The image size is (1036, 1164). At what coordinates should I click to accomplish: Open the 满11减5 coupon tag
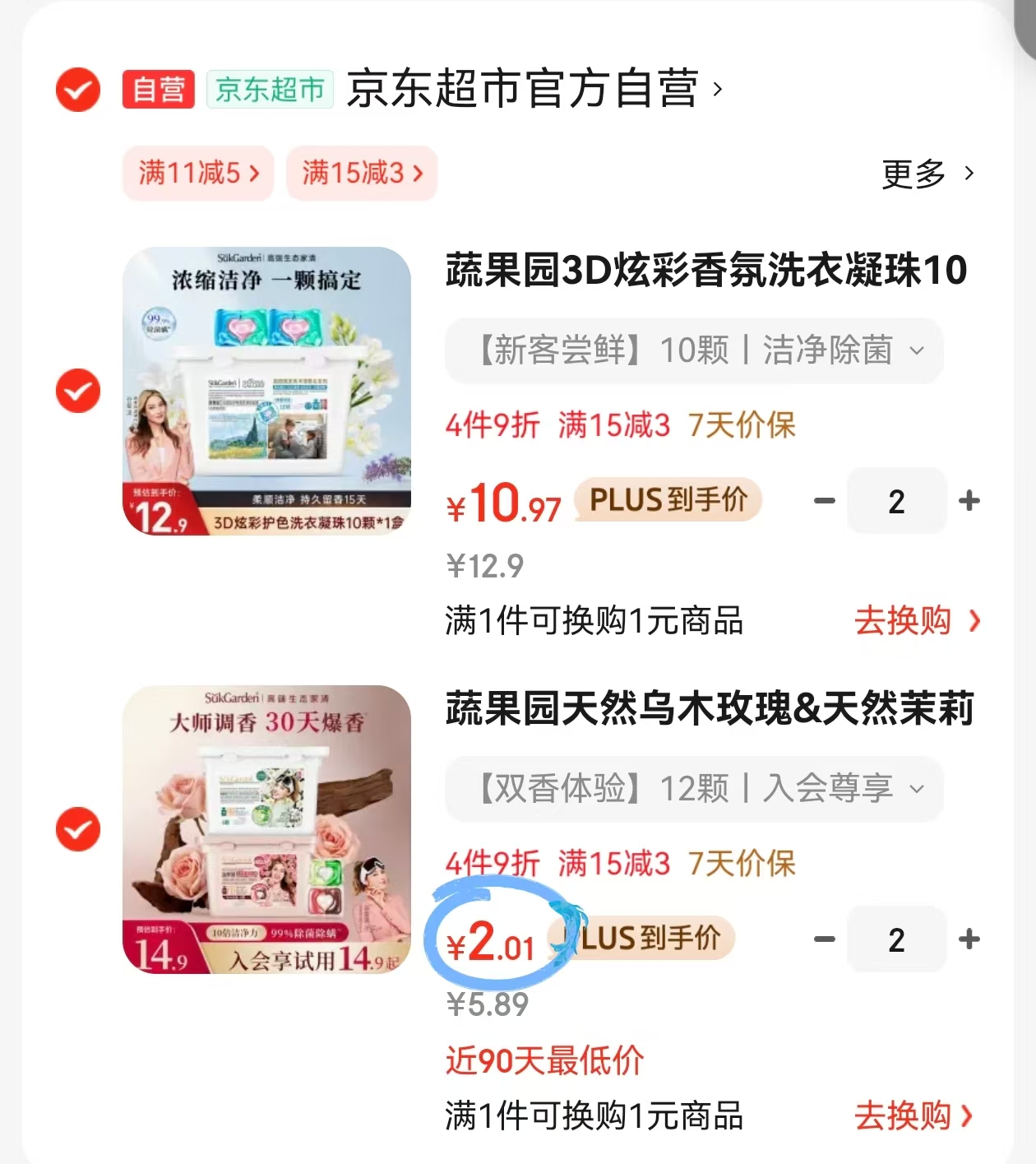tap(197, 174)
